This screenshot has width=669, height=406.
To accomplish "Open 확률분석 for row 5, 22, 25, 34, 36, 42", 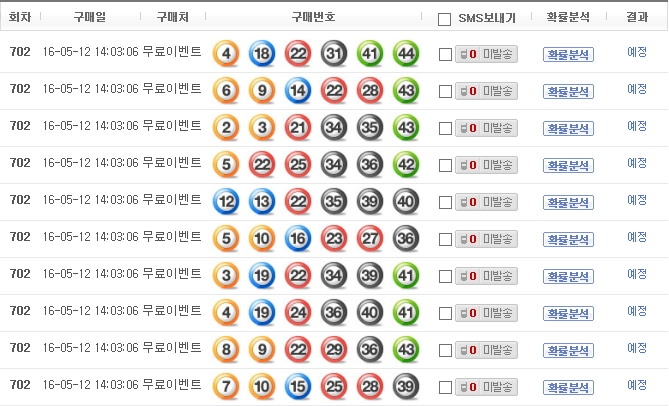I will (568, 165).
